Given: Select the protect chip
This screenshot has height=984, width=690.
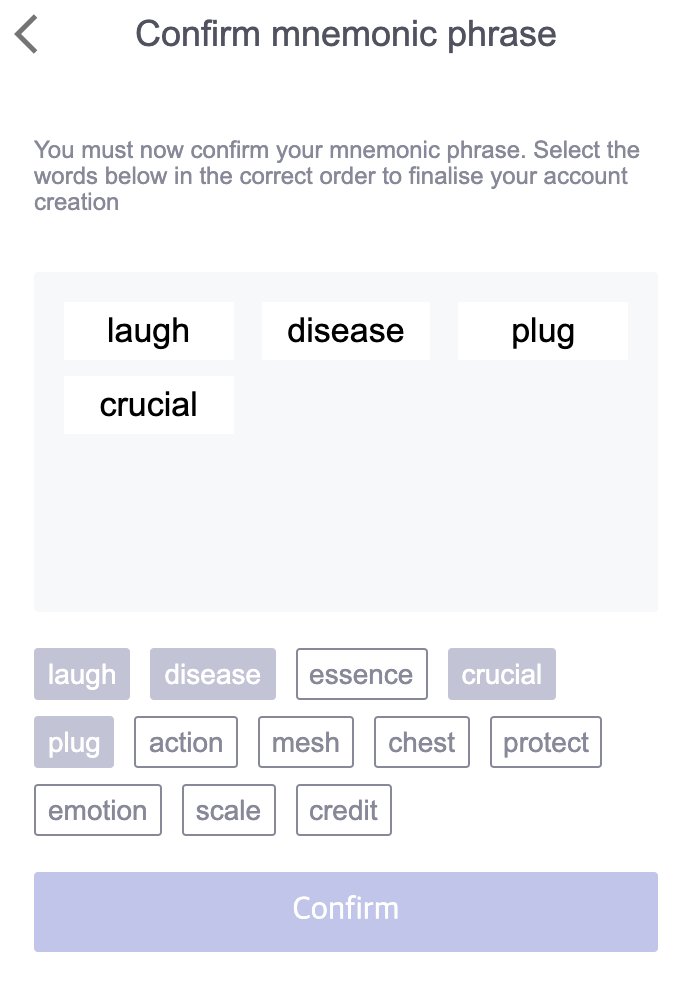Looking at the screenshot, I should (545, 742).
